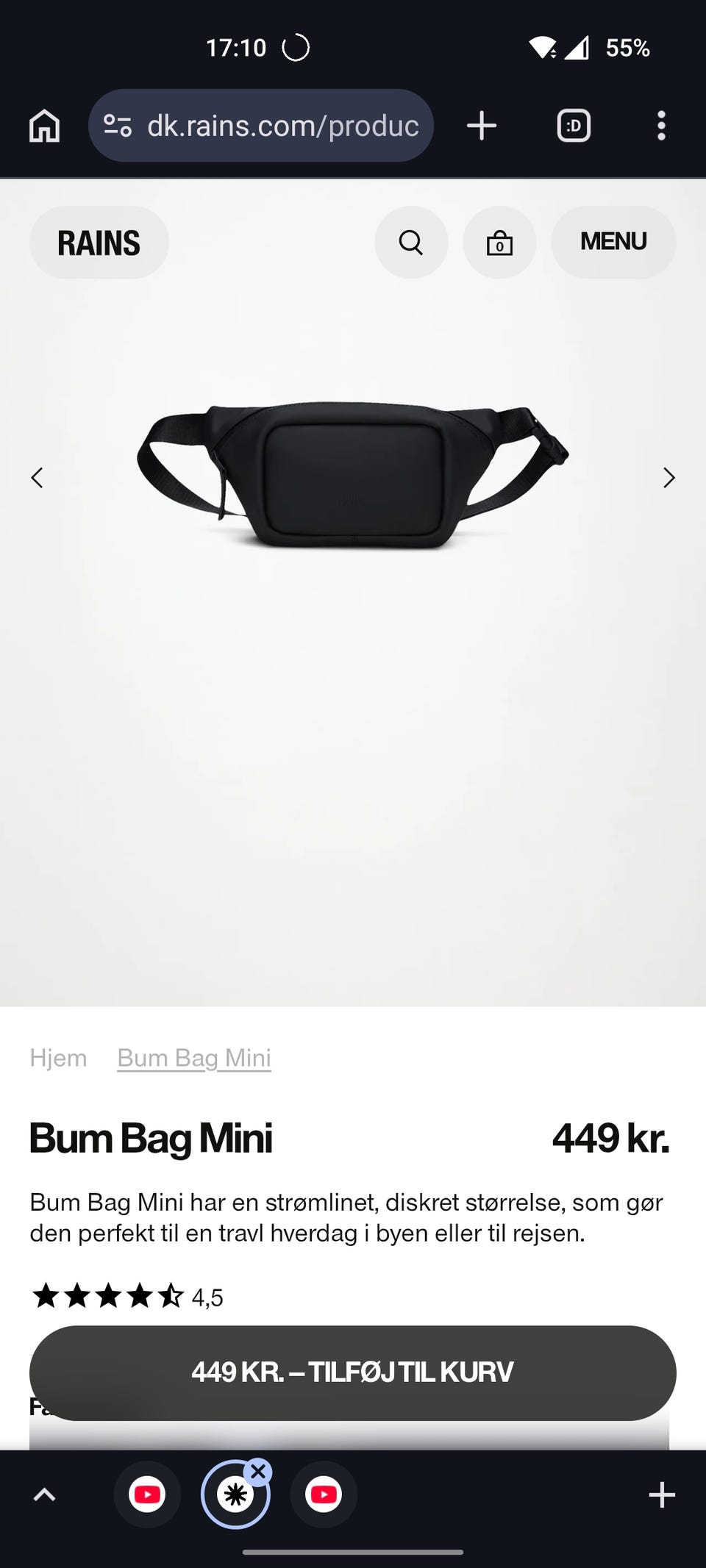Open the shopping bag
706x1568 pixels.
pyautogui.click(x=499, y=243)
